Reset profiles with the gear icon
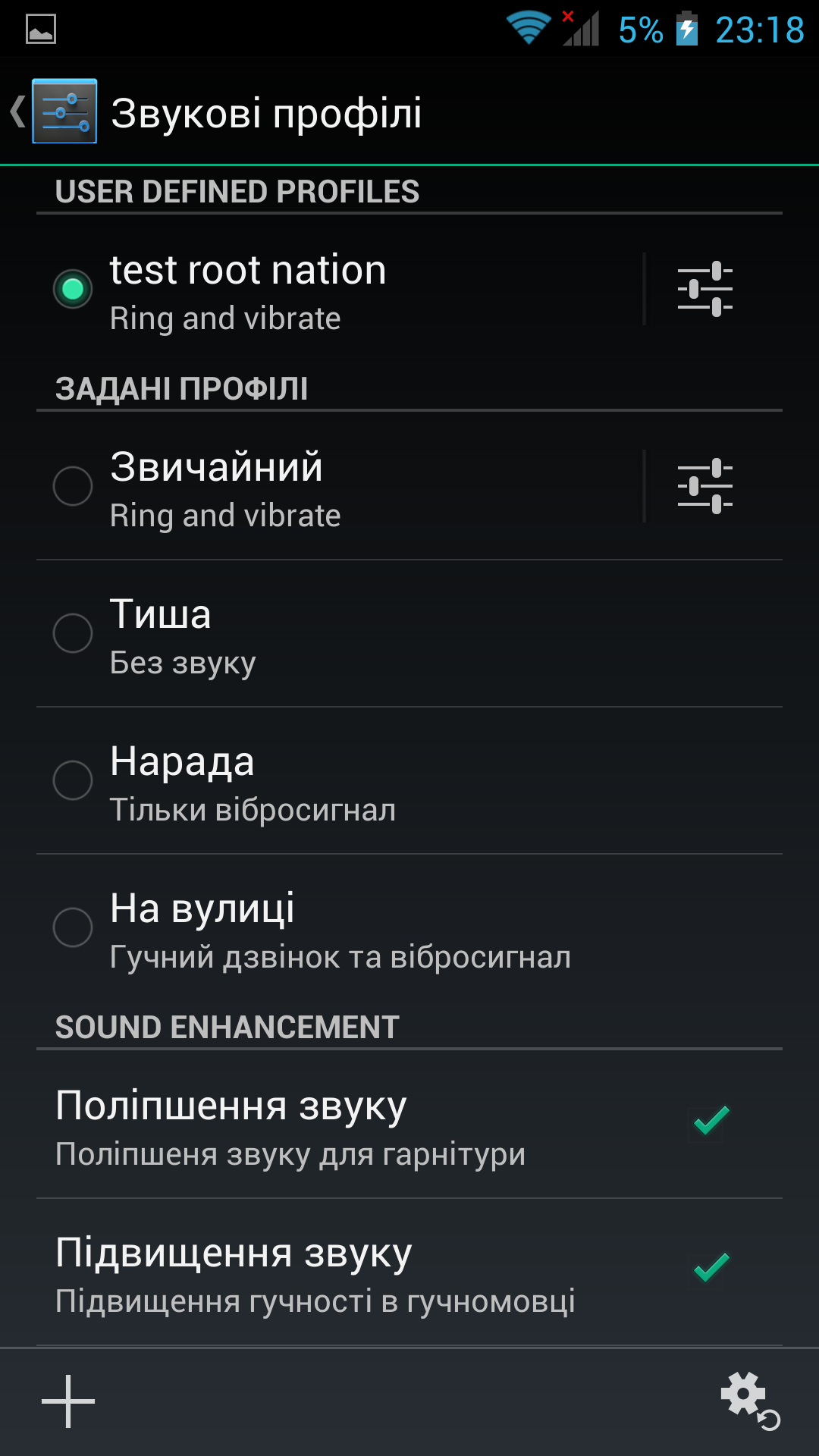Viewport: 819px width, 1456px height. (750, 1401)
